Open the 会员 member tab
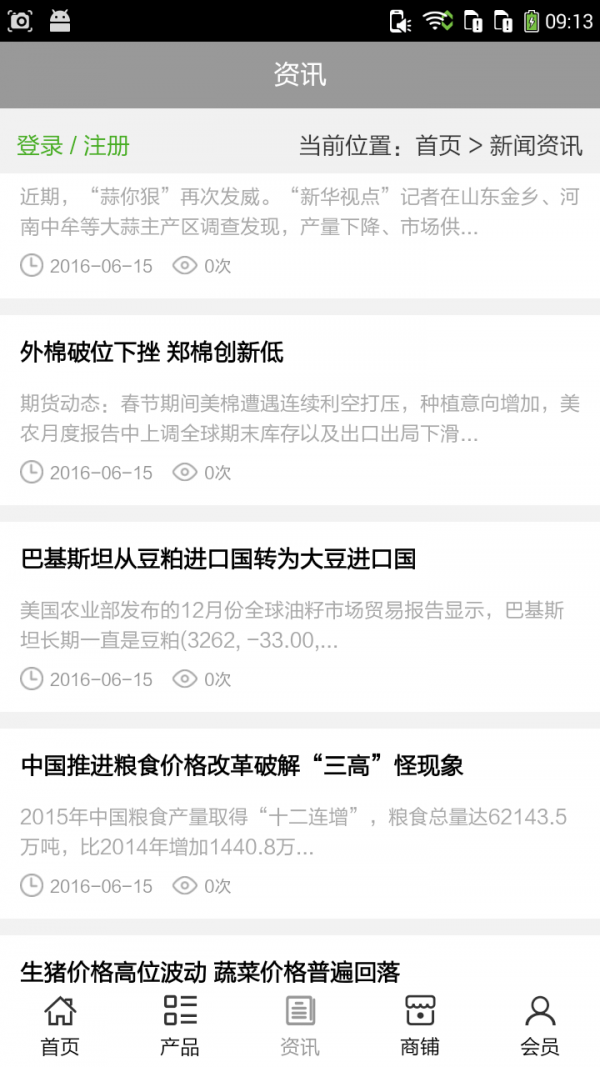The image size is (600, 1067). (540, 1025)
